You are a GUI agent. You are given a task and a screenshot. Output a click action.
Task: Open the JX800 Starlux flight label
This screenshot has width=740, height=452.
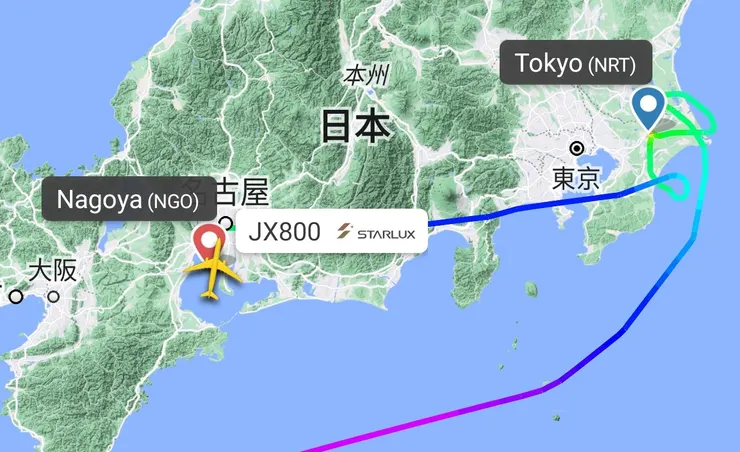click(x=331, y=232)
